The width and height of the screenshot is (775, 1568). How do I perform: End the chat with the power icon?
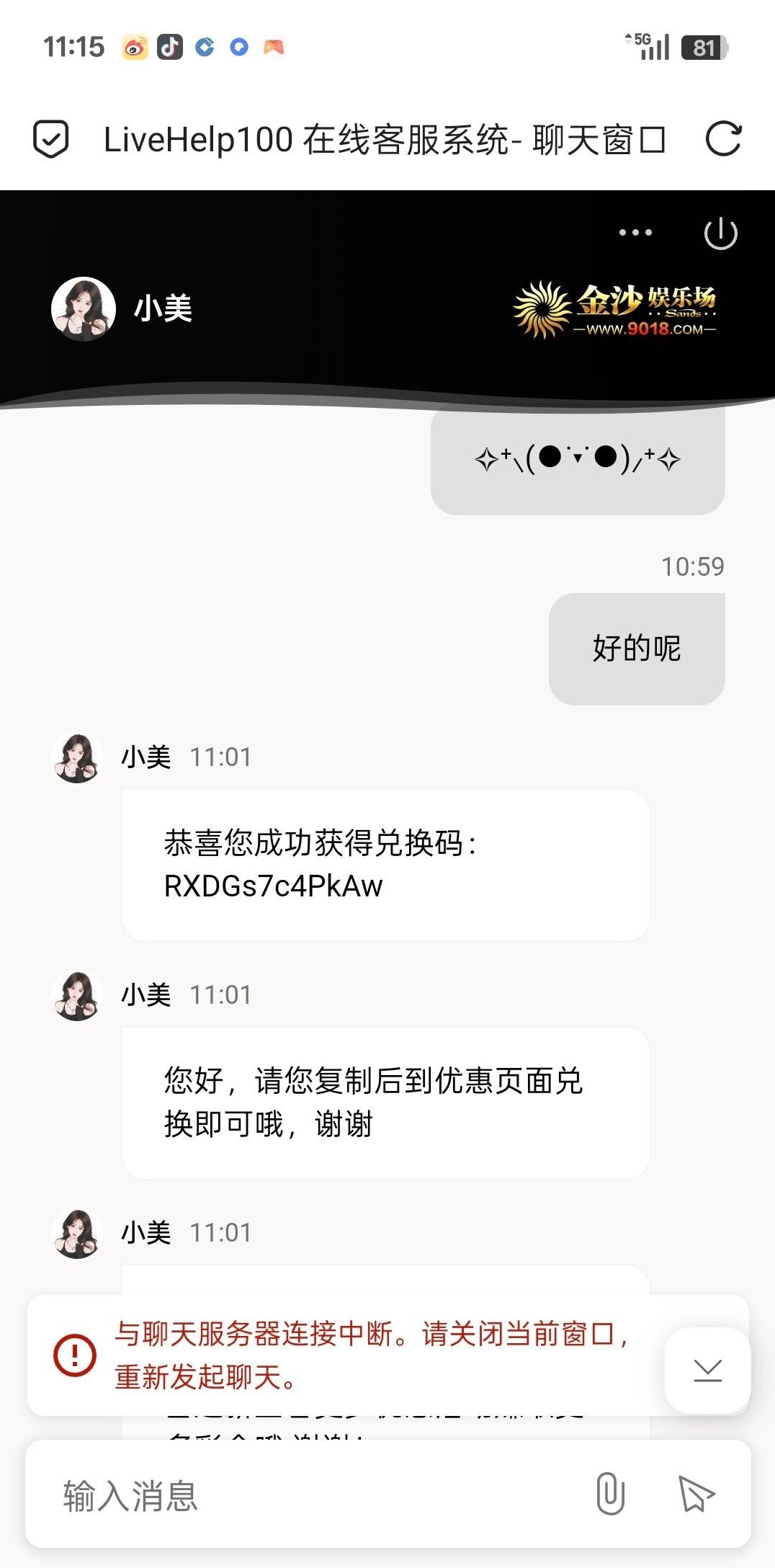tap(720, 233)
